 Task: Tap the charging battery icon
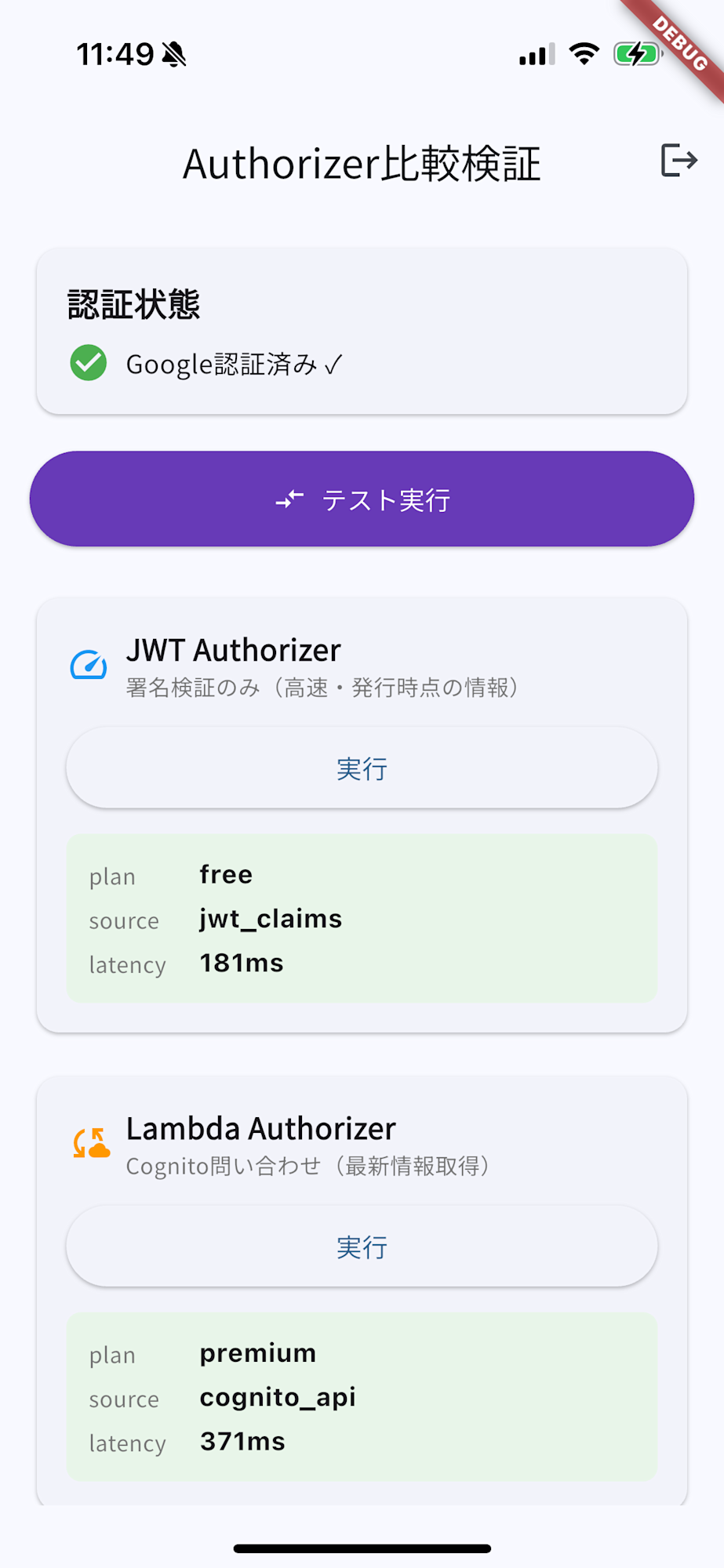click(637, 53)
